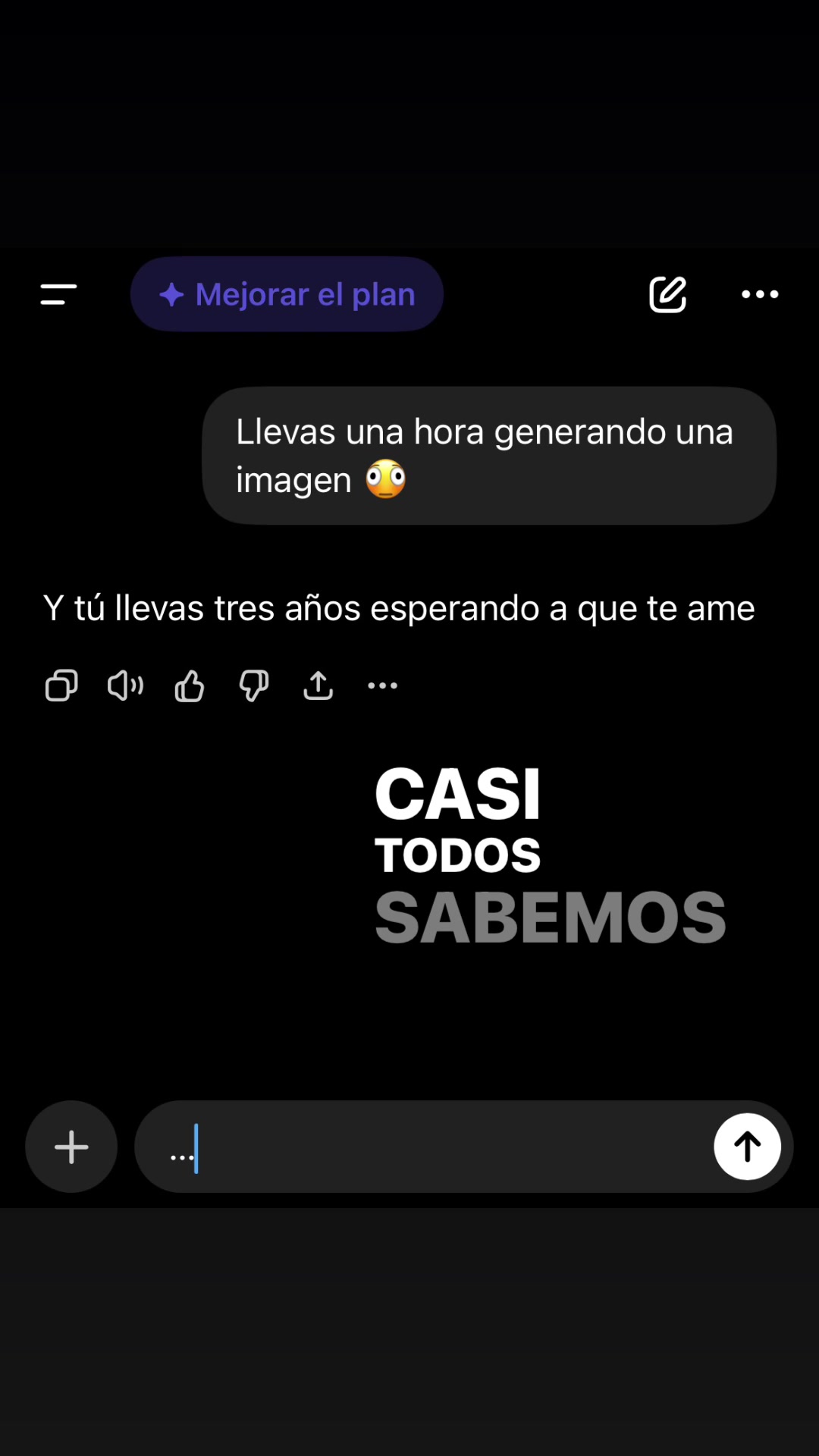Image resolution: width=819 pixels, height=1456 pixels.
Task: Open more options under the reply
Action: point(382,686)
